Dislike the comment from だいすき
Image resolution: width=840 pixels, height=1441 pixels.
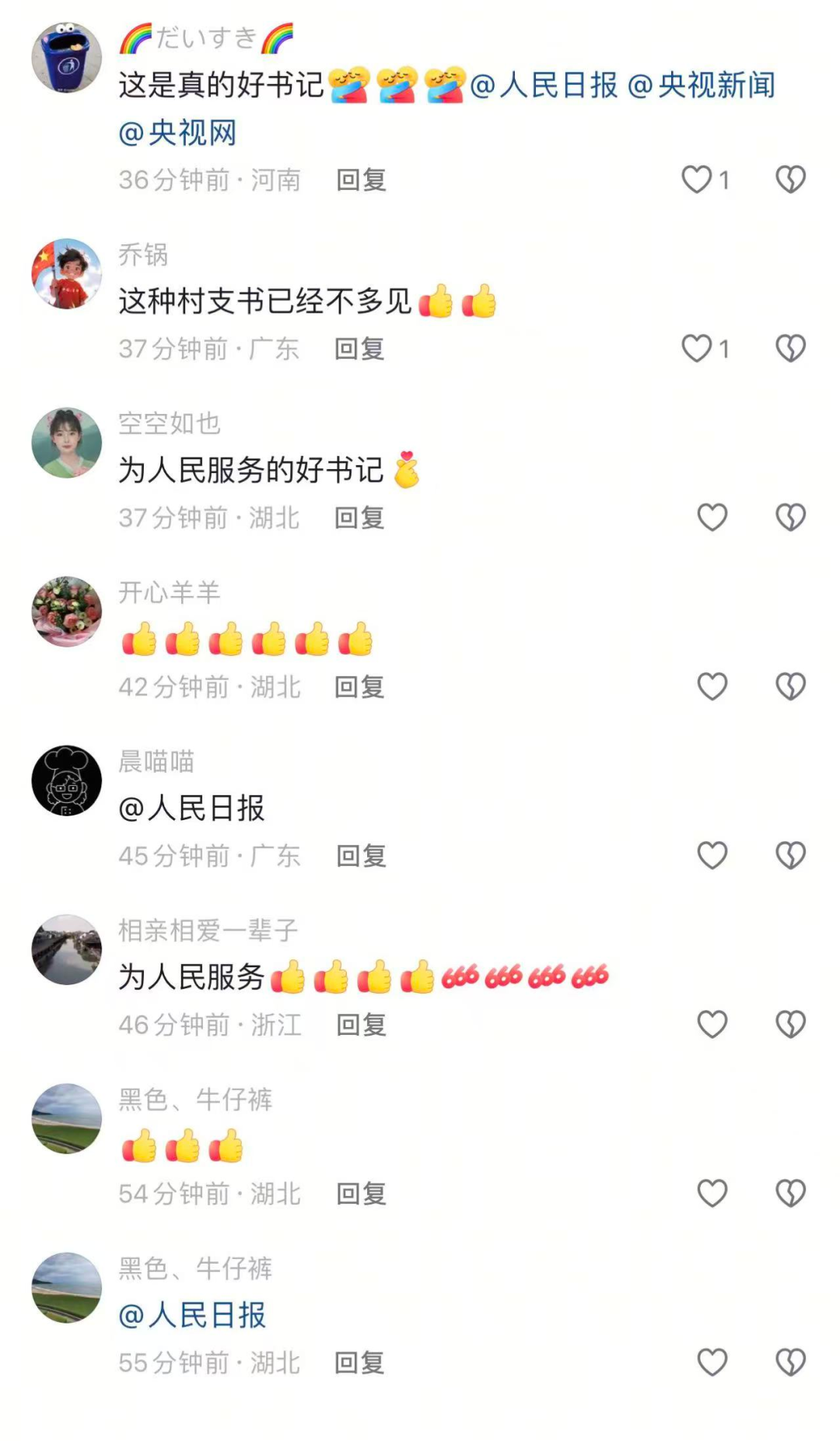click(790, 180)
